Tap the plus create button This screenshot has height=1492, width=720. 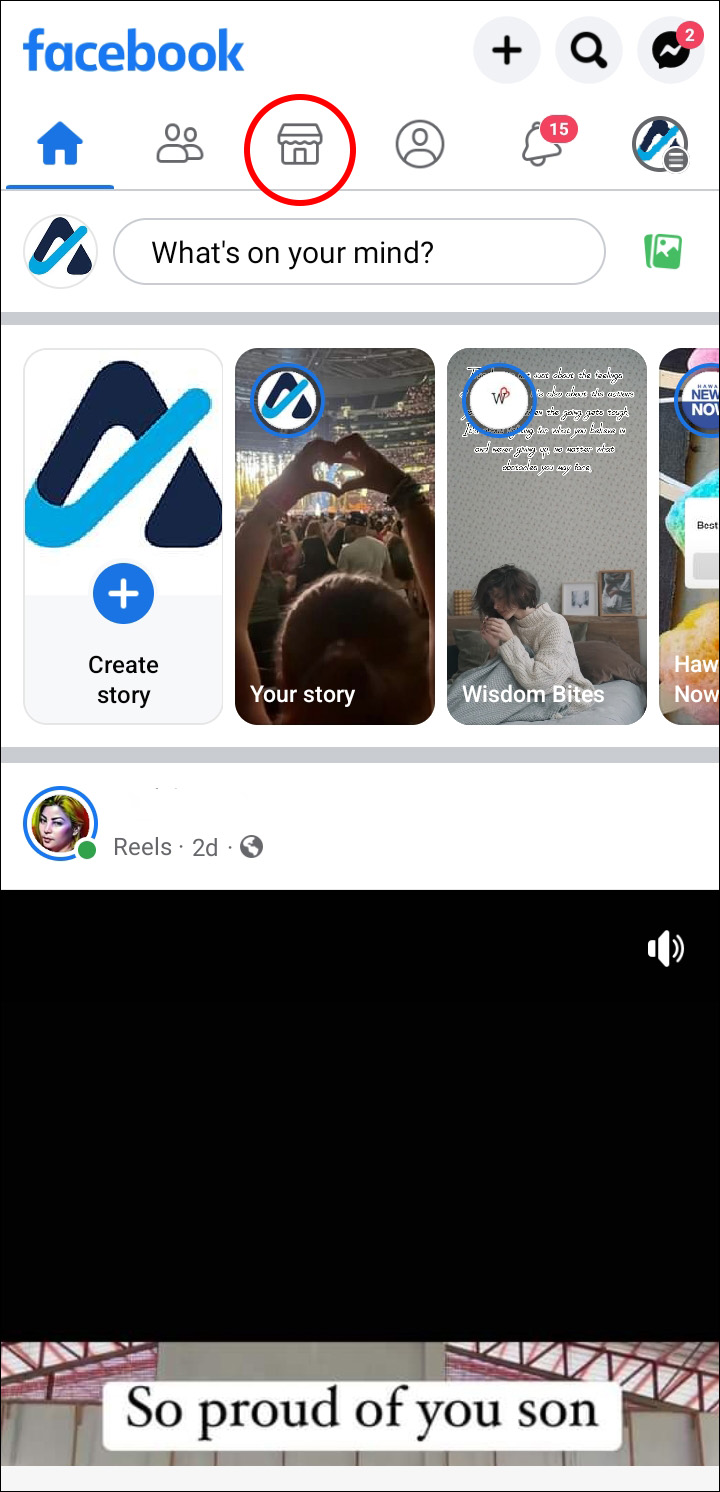507,50
